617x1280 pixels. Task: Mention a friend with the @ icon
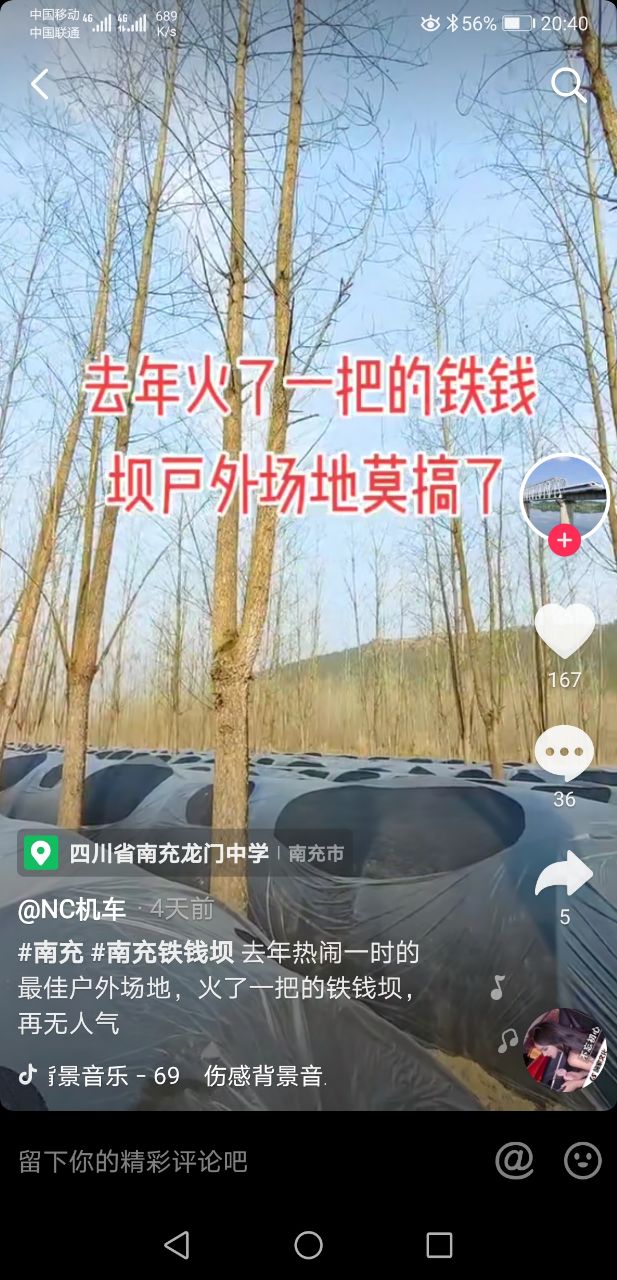coord(514,1160)
